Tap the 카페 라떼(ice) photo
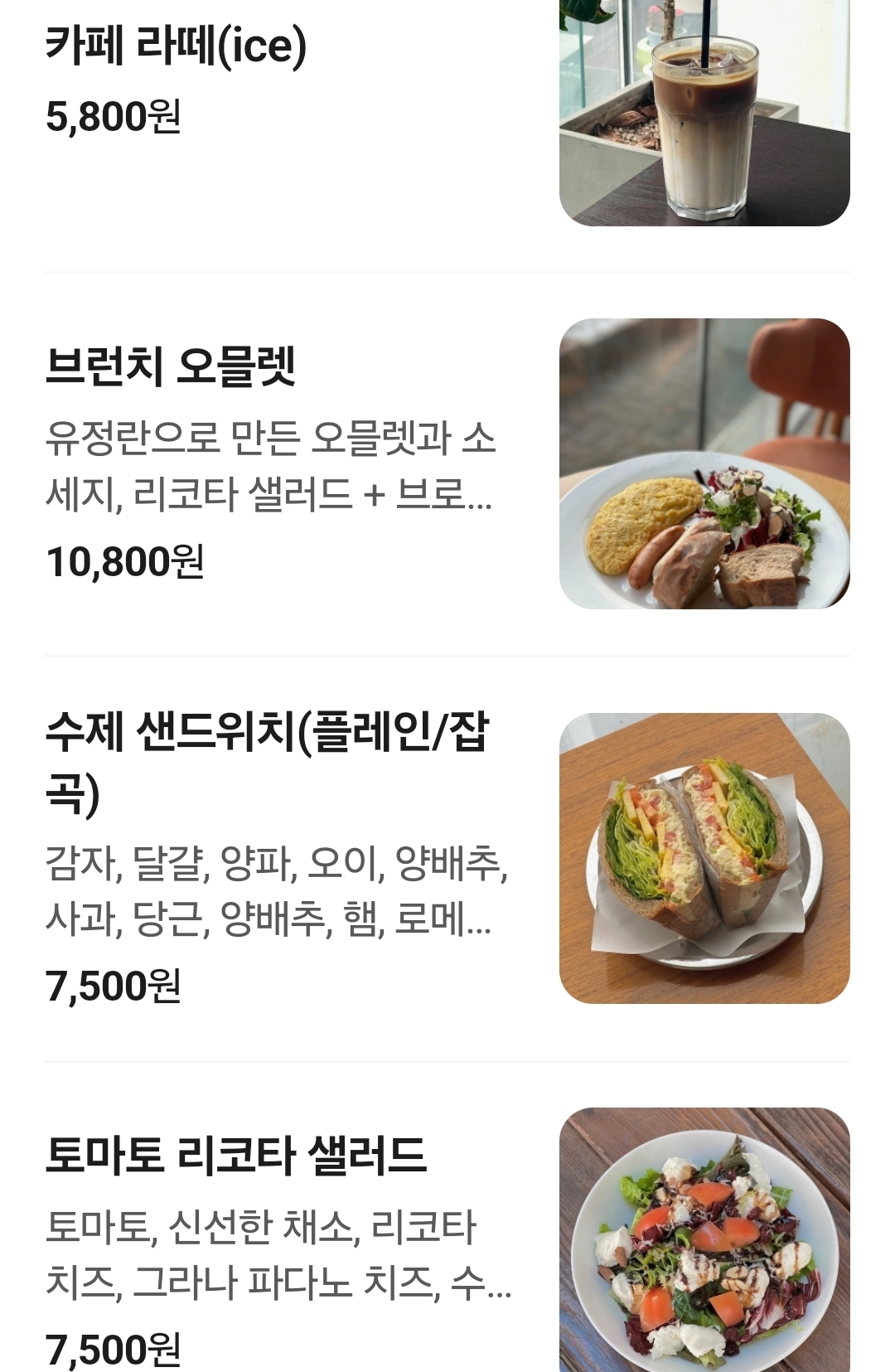Screen dimensions: 895x1372 point(704,113)
